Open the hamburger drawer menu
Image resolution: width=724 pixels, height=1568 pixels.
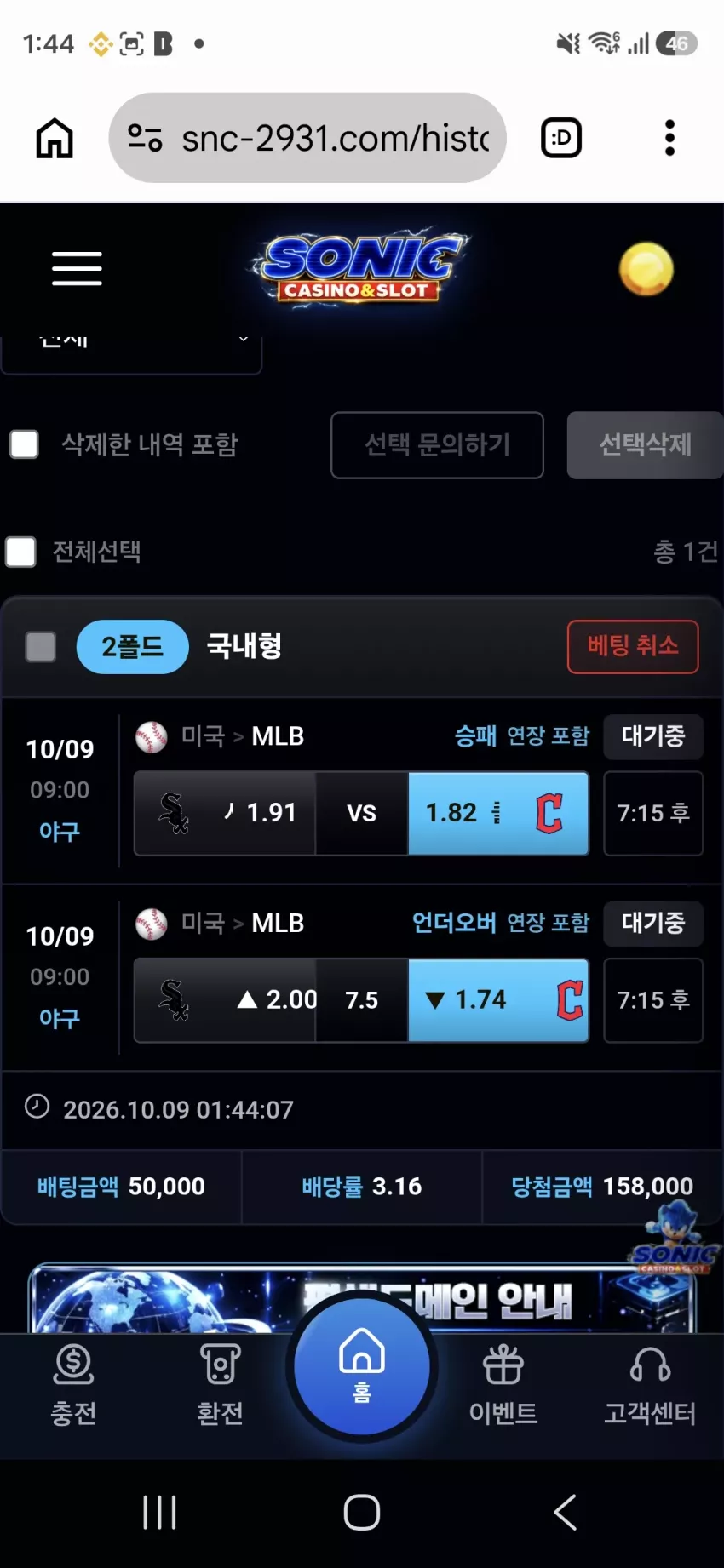click(77, 268)
